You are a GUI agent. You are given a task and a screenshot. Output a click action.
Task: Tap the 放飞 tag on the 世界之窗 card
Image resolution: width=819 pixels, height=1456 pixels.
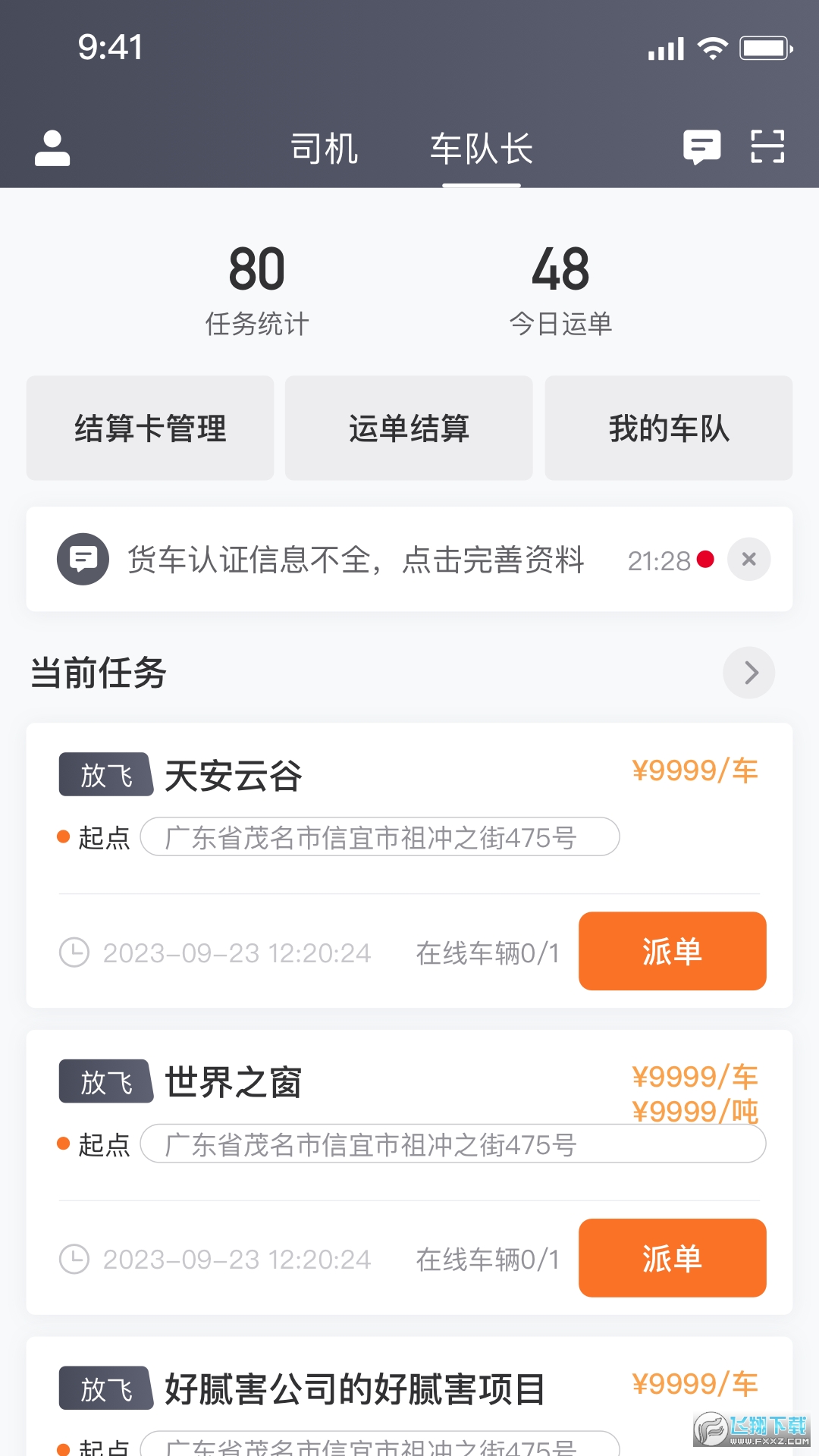(105, 1081)
